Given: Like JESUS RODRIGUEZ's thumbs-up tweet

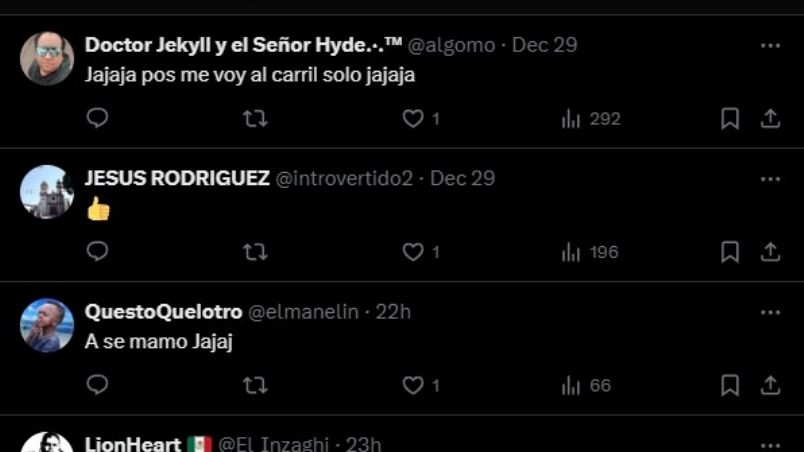Looking at the screenshot, I should tap(413, 252).
